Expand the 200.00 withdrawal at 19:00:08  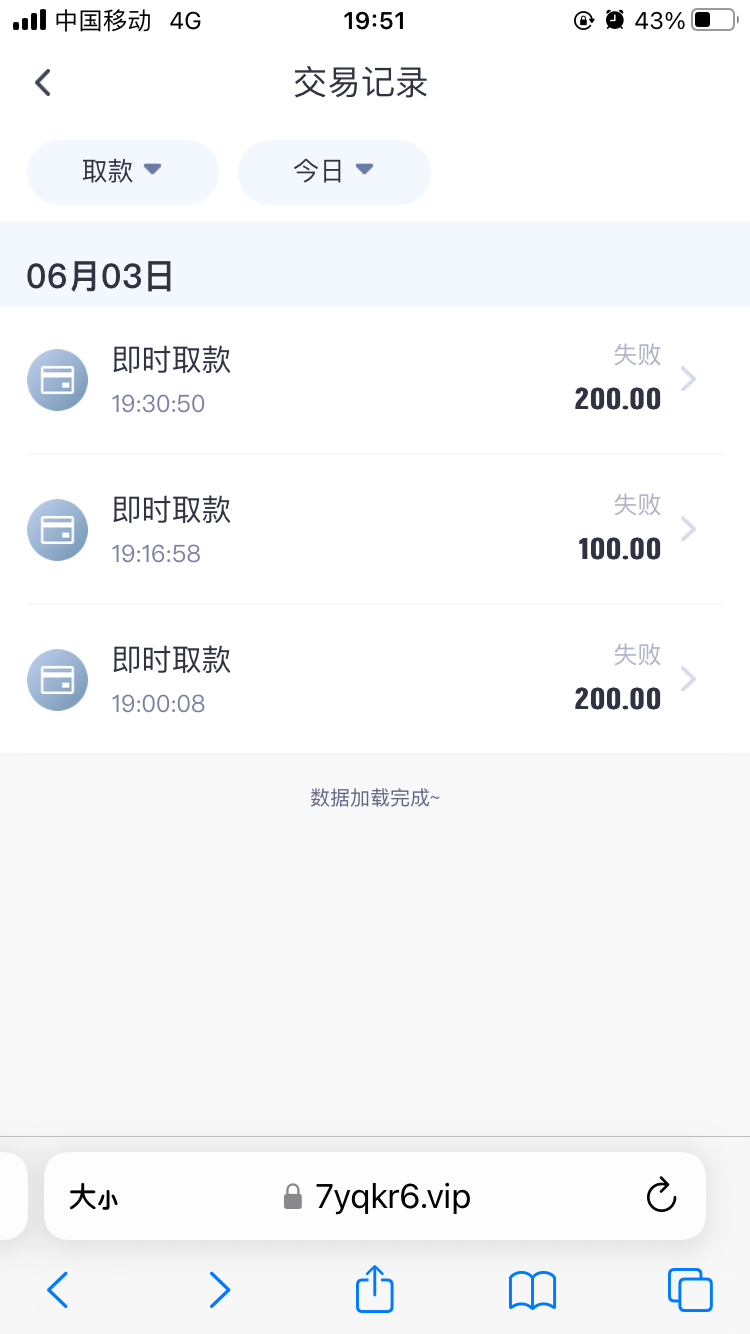click(x=687, y=679)
